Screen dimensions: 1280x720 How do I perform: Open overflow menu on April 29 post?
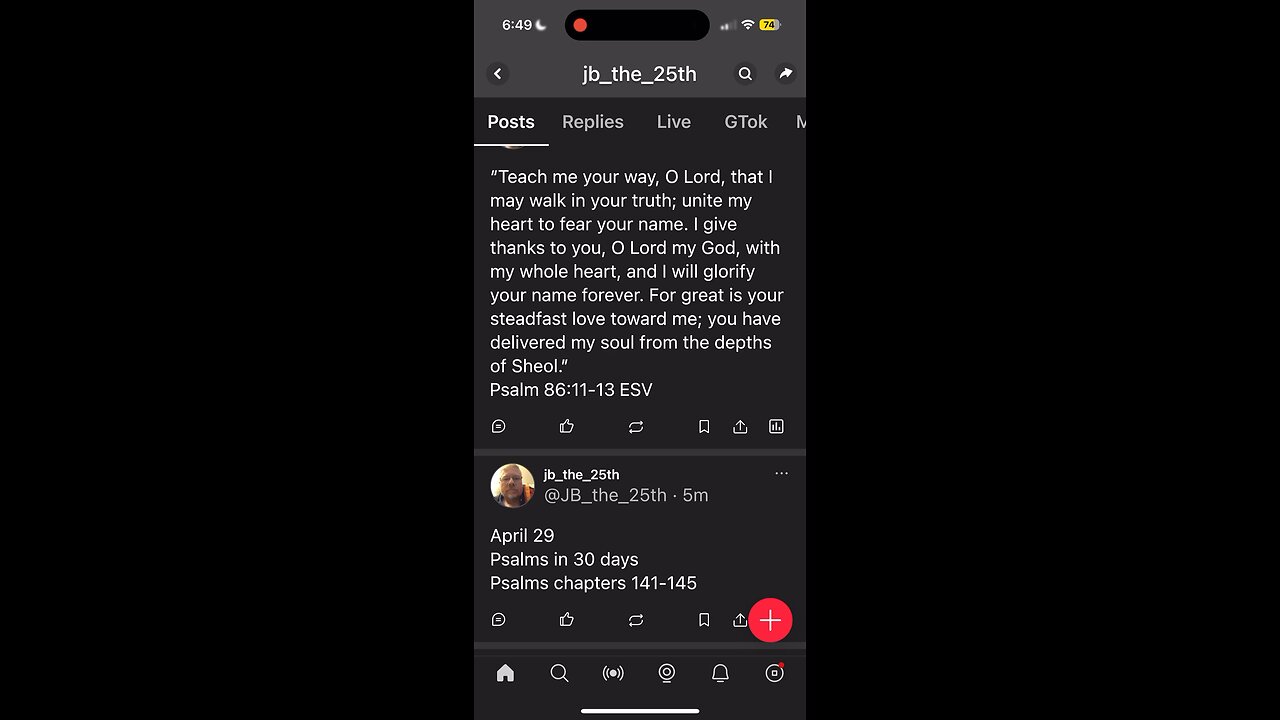(781, 474)
